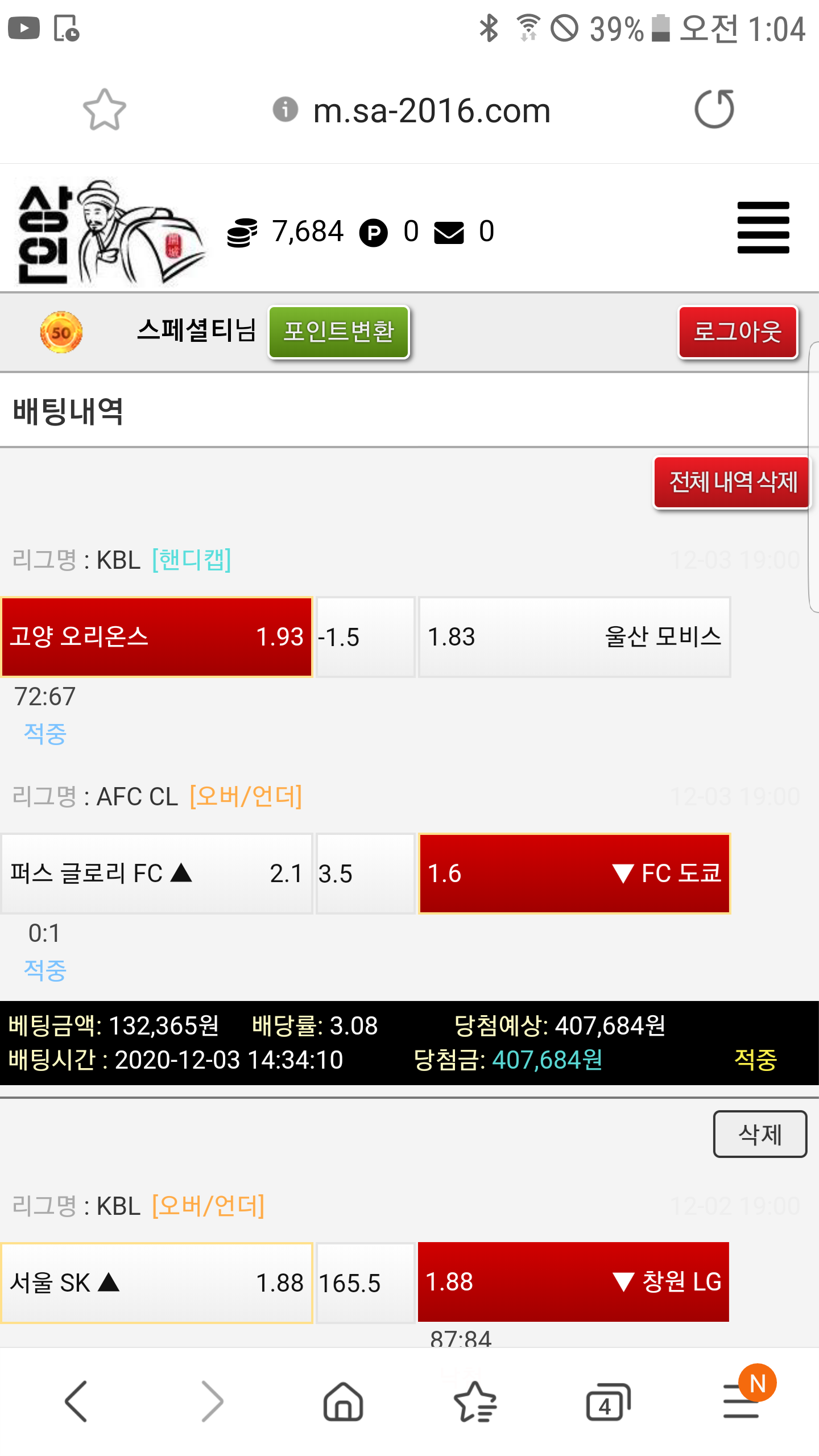This screenshot has height=1456, width=819.
Task: Open the browser menu with N badge
Action: (x=742, y=1400)
